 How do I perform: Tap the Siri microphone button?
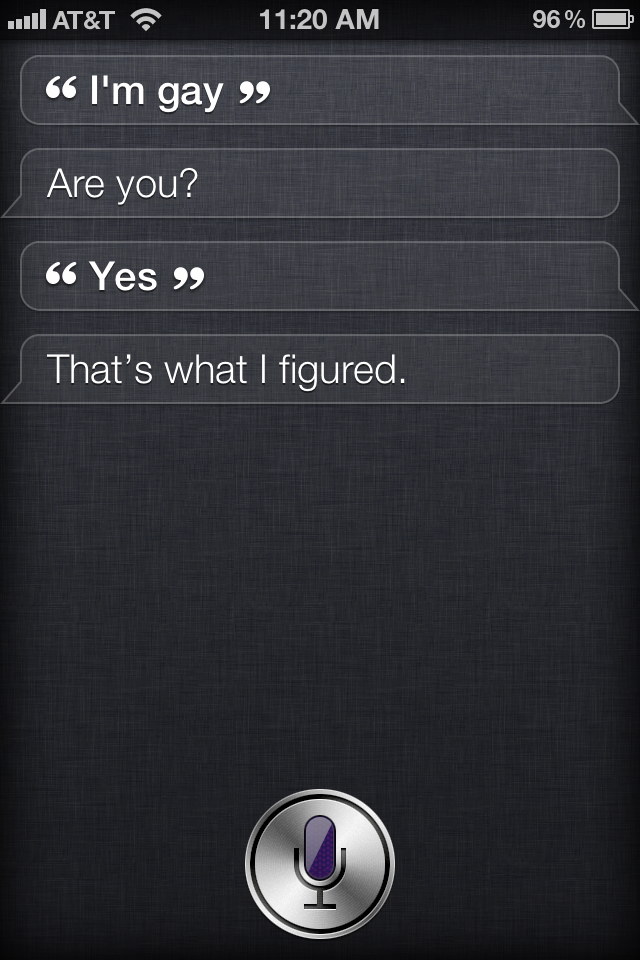(x=320, y=863)
